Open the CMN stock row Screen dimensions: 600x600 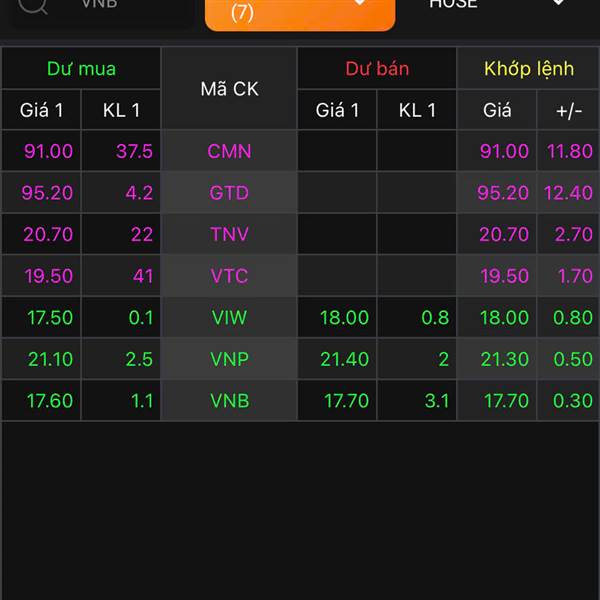tap(229, 151)
